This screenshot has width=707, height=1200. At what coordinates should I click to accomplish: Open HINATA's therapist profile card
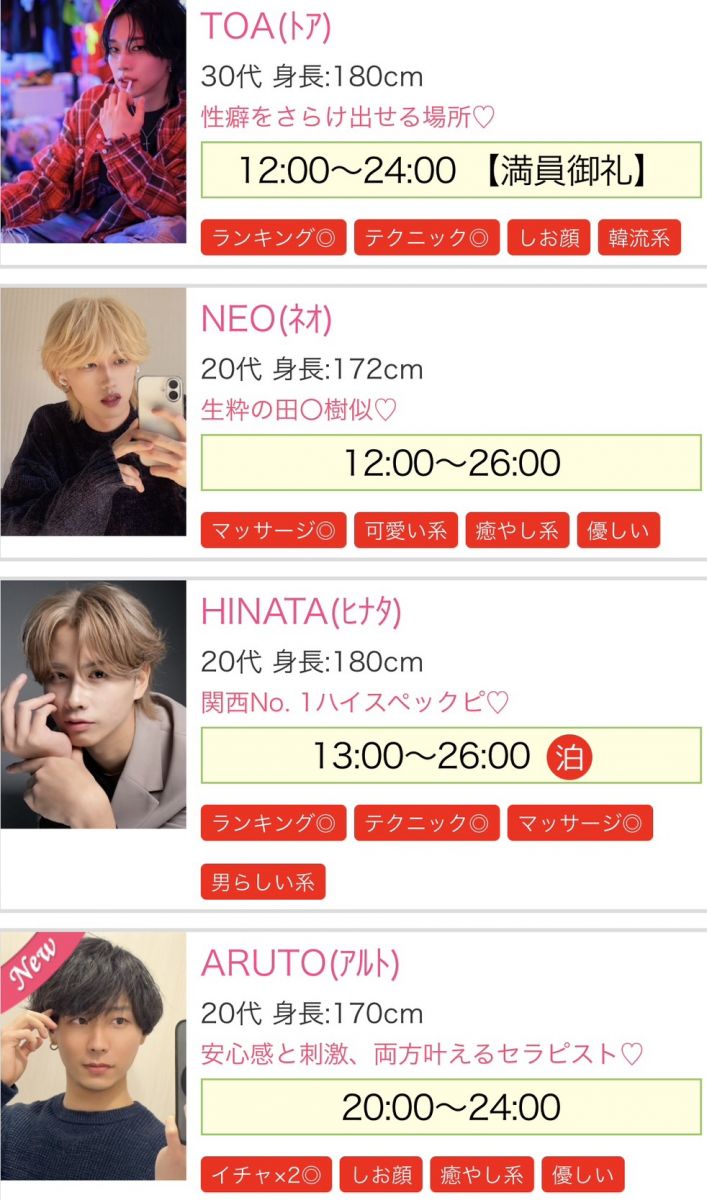[x=300, y=611]
